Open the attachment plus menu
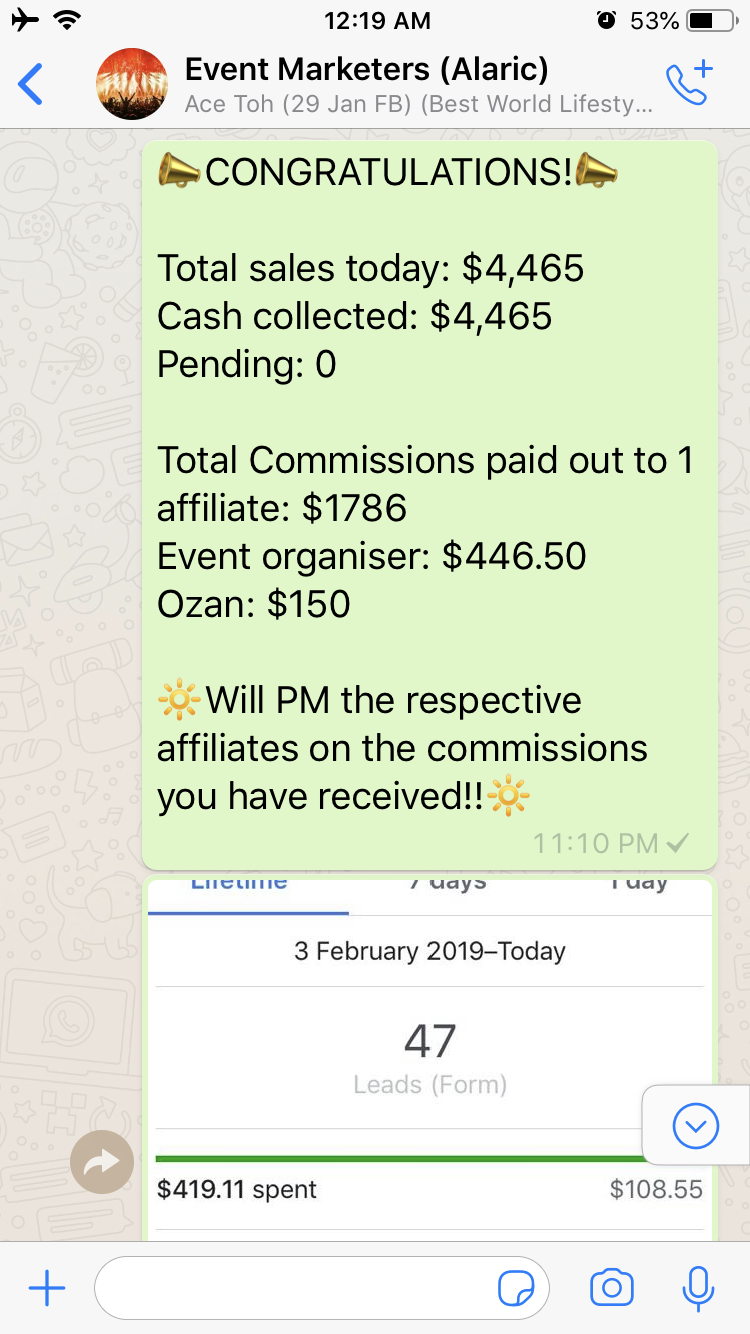The image size is (750, 1334). tap(47, 1289)
